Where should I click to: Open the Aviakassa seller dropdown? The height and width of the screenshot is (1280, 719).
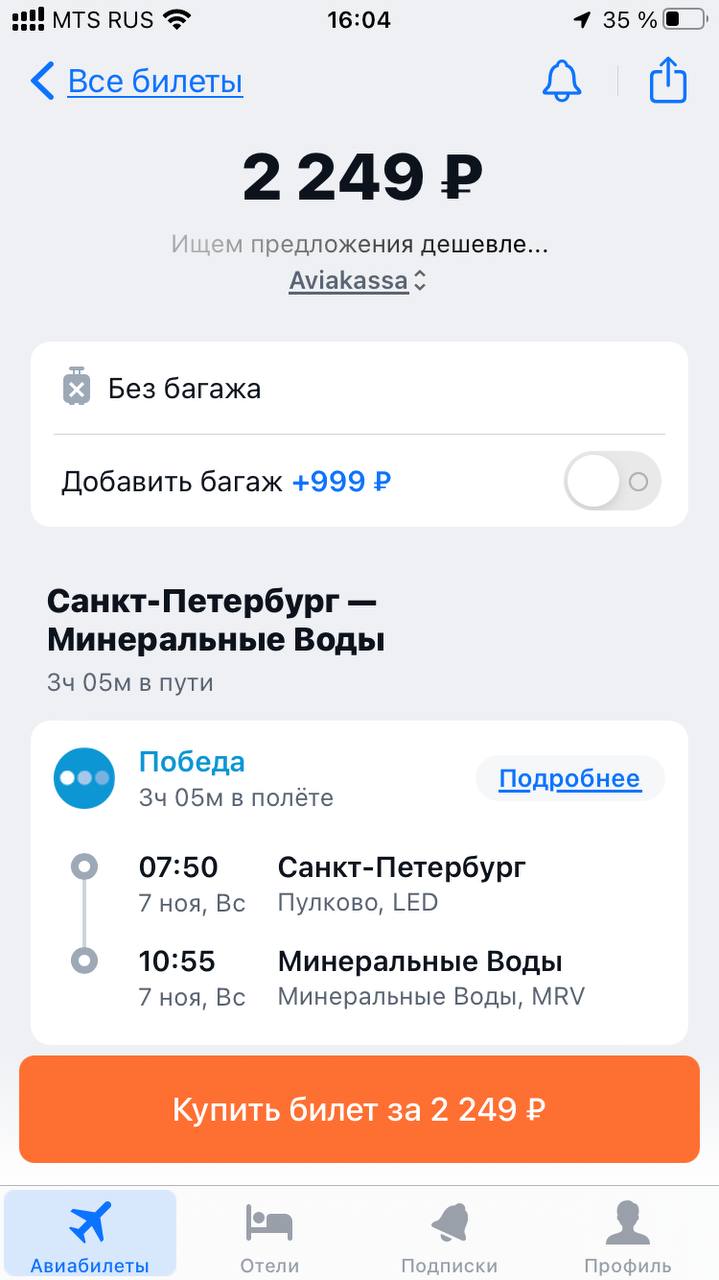pyautogui.click(x=358, y=281)
